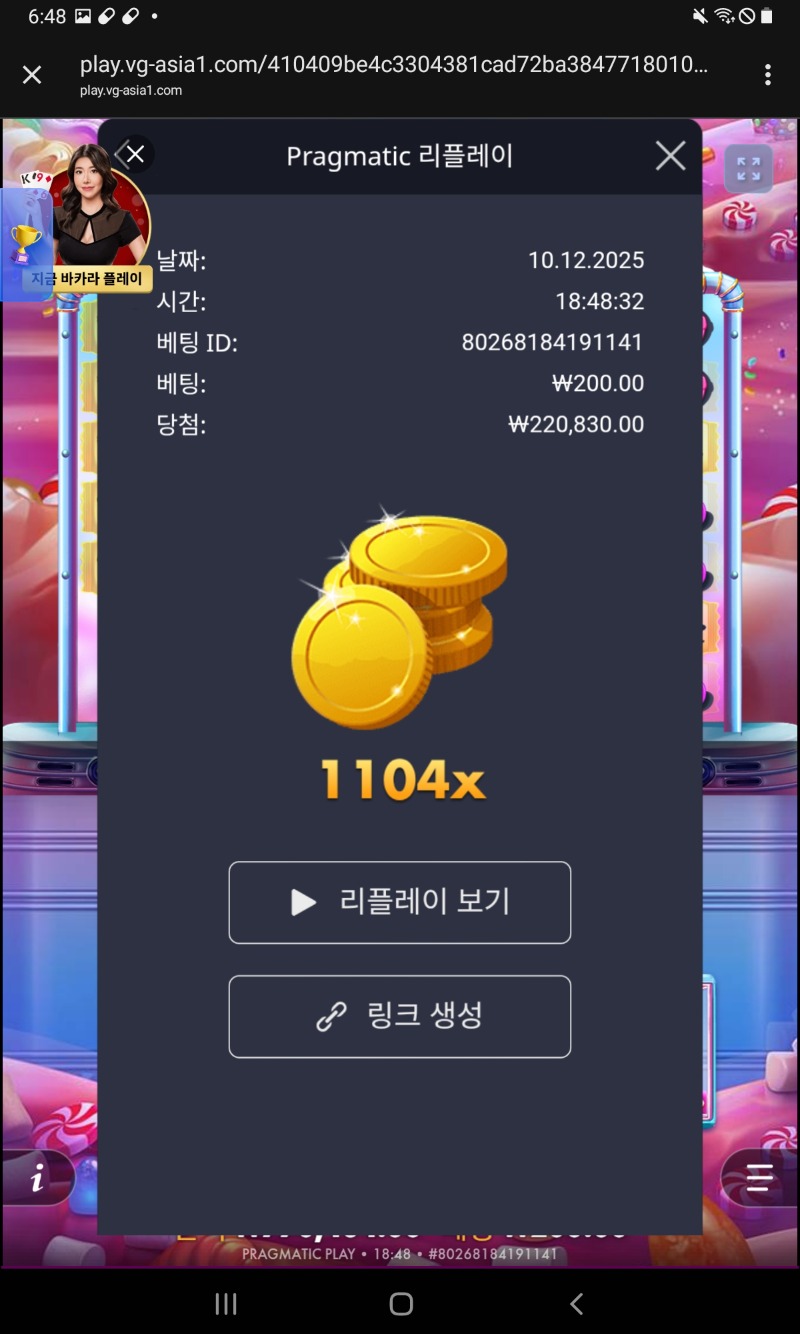Close the Pragmatic replay dialog
This screenshot has width=800, height=1334.
pos(670,156)
